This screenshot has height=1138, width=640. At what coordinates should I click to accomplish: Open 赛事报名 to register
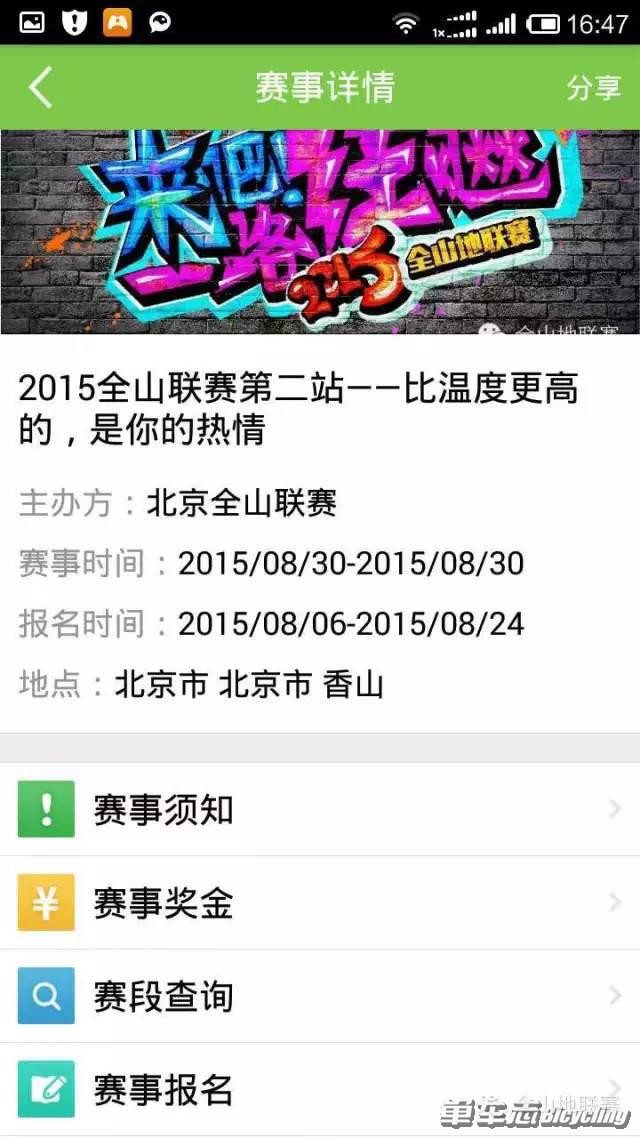click(320, 1088)
